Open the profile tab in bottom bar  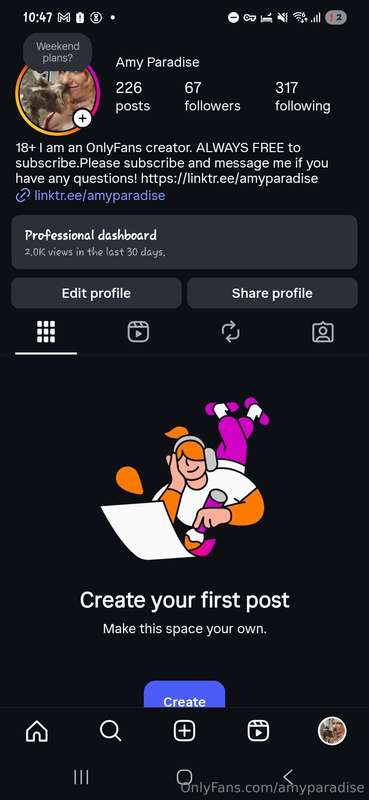click(x=332, y=731)
